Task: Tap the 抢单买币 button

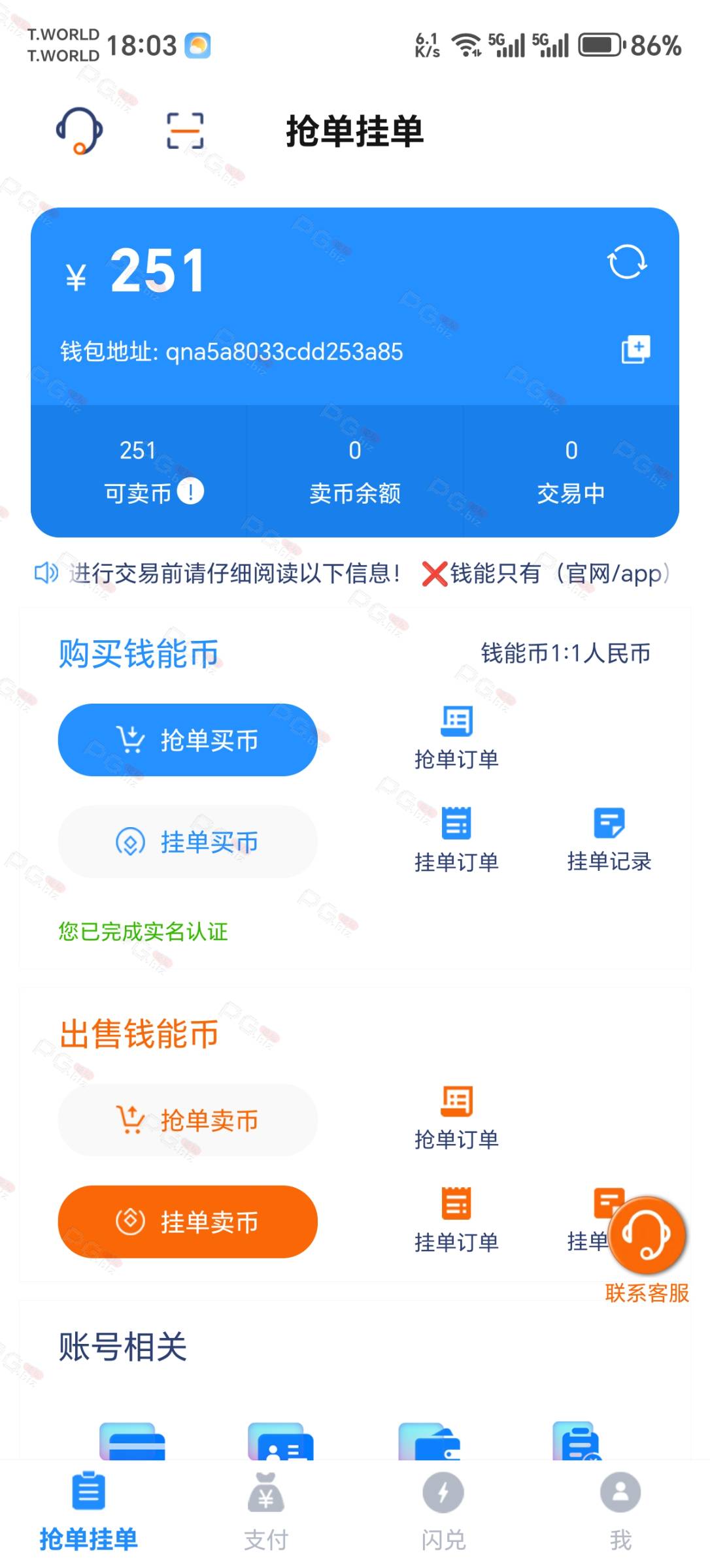Action: pos(188,740)
